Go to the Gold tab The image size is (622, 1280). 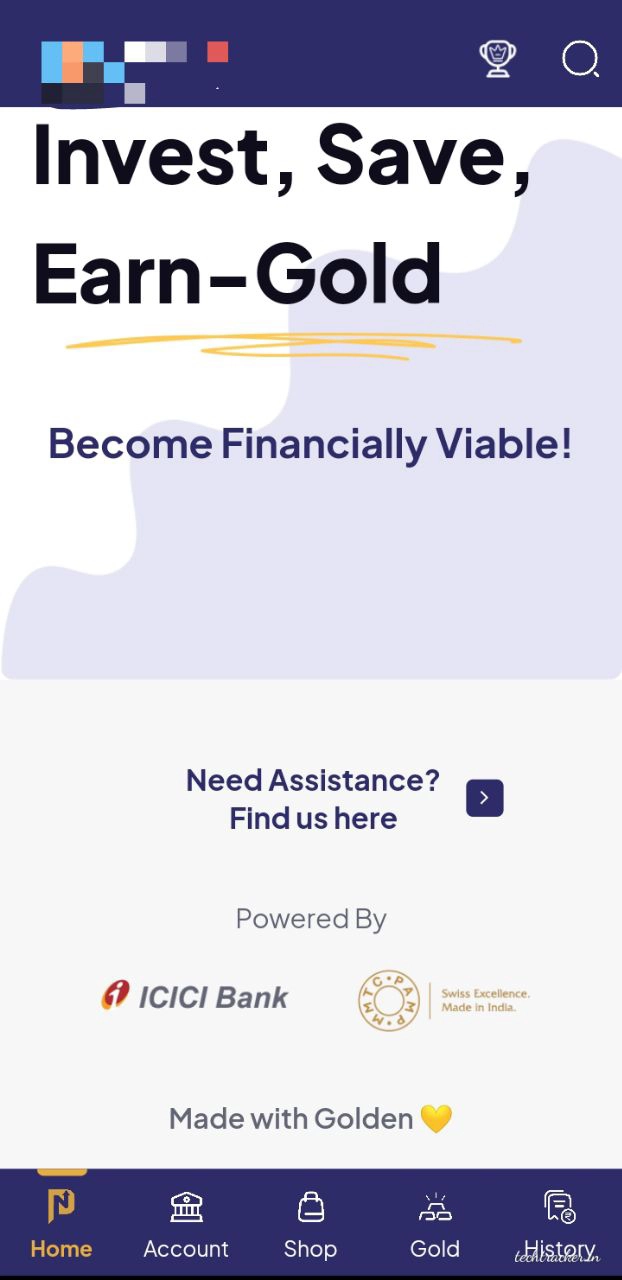(435, 1224)
